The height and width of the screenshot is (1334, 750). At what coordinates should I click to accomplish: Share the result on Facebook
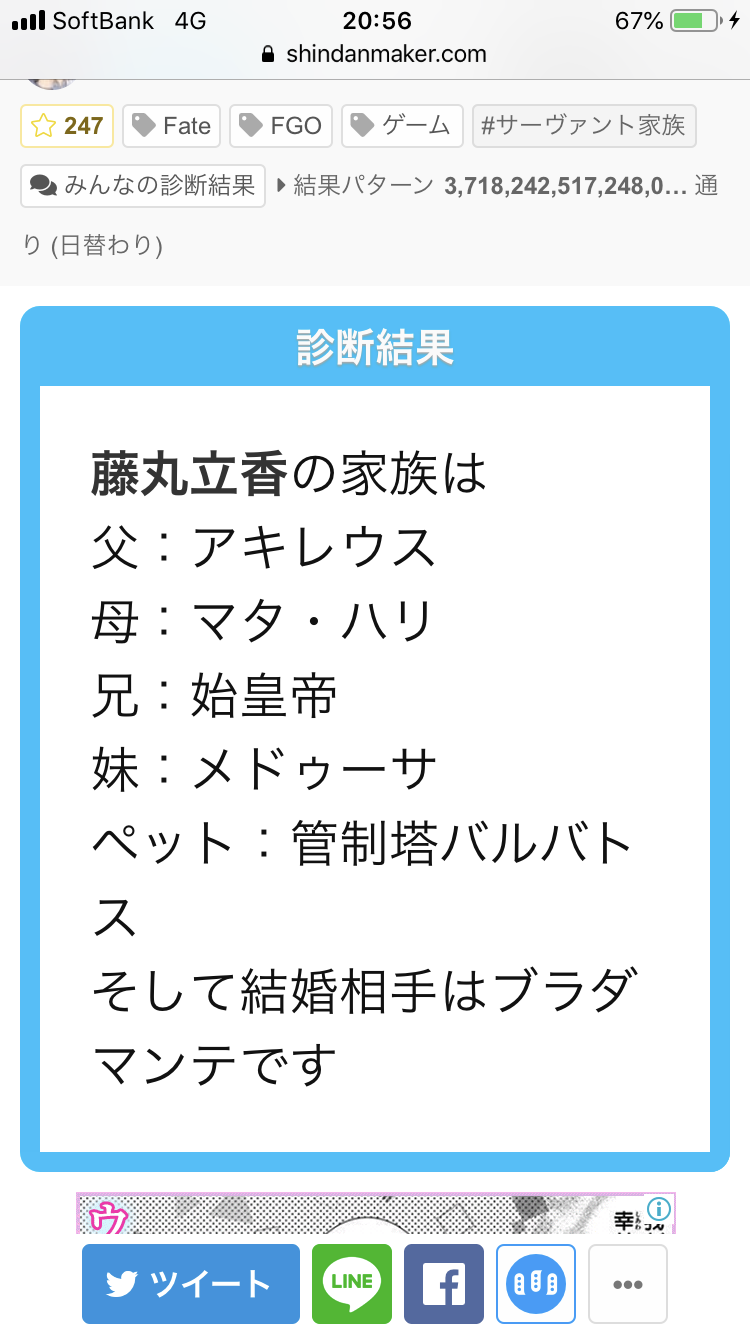[444, 1284]
